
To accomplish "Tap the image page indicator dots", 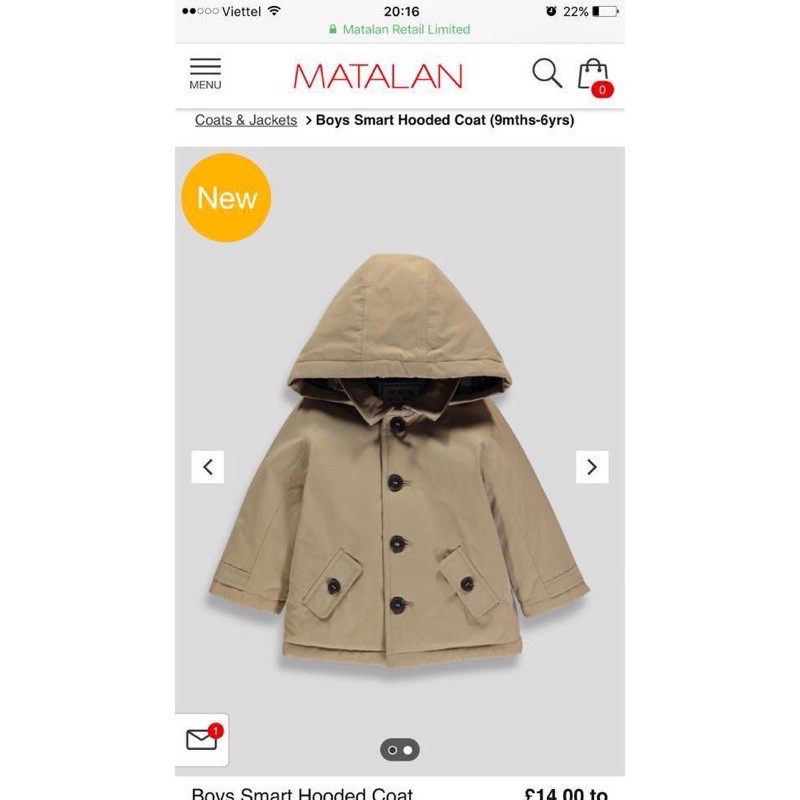I will pyautogui.click(x=400, y=750).
